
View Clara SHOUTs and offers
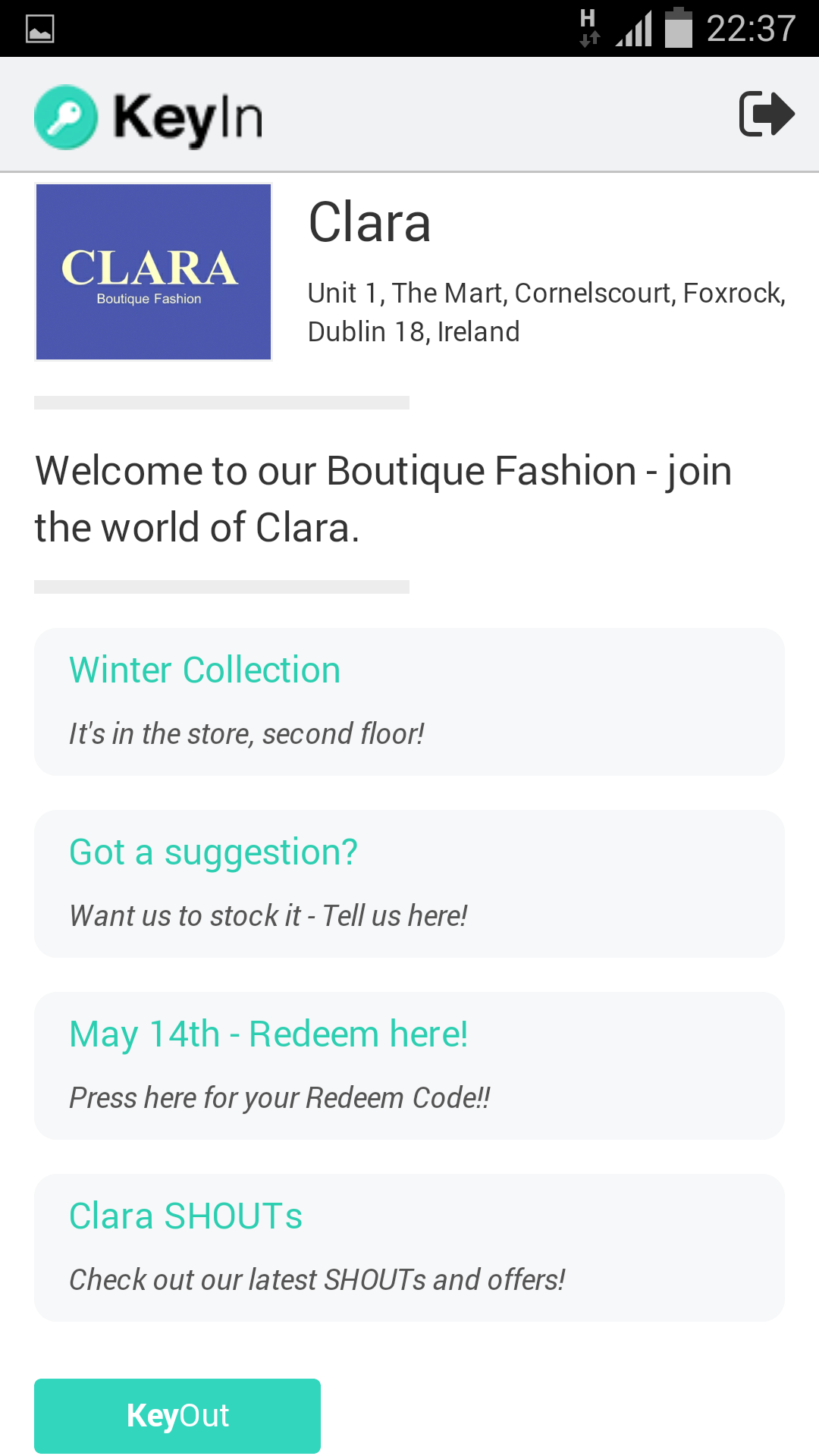409,1247
